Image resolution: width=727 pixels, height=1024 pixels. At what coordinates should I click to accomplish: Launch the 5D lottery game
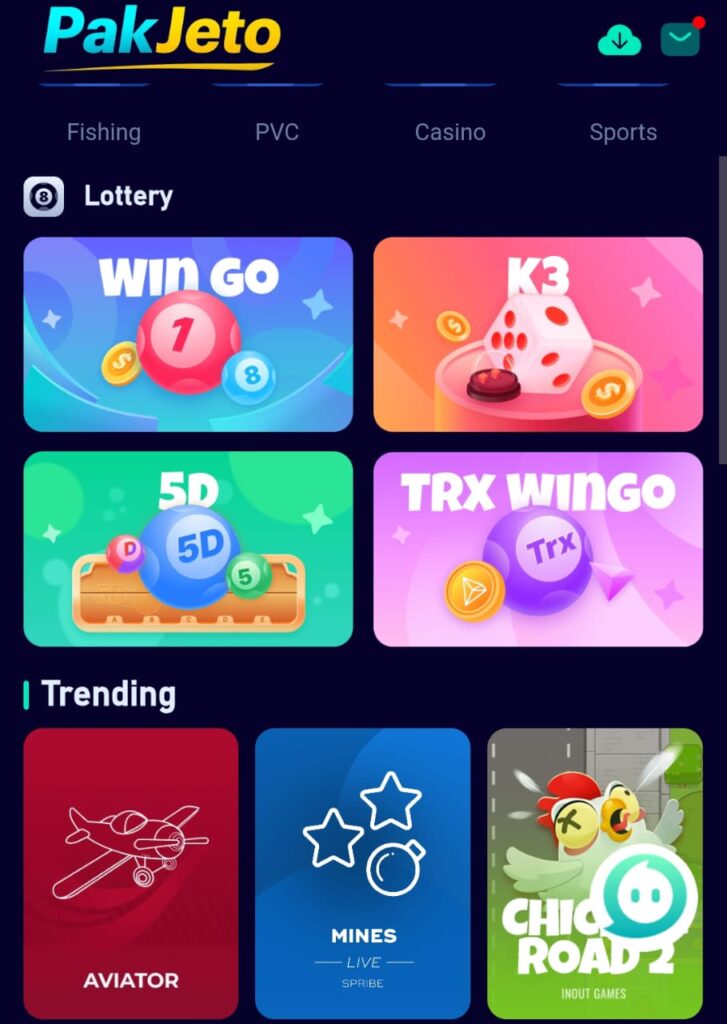(x=188, y=549)
